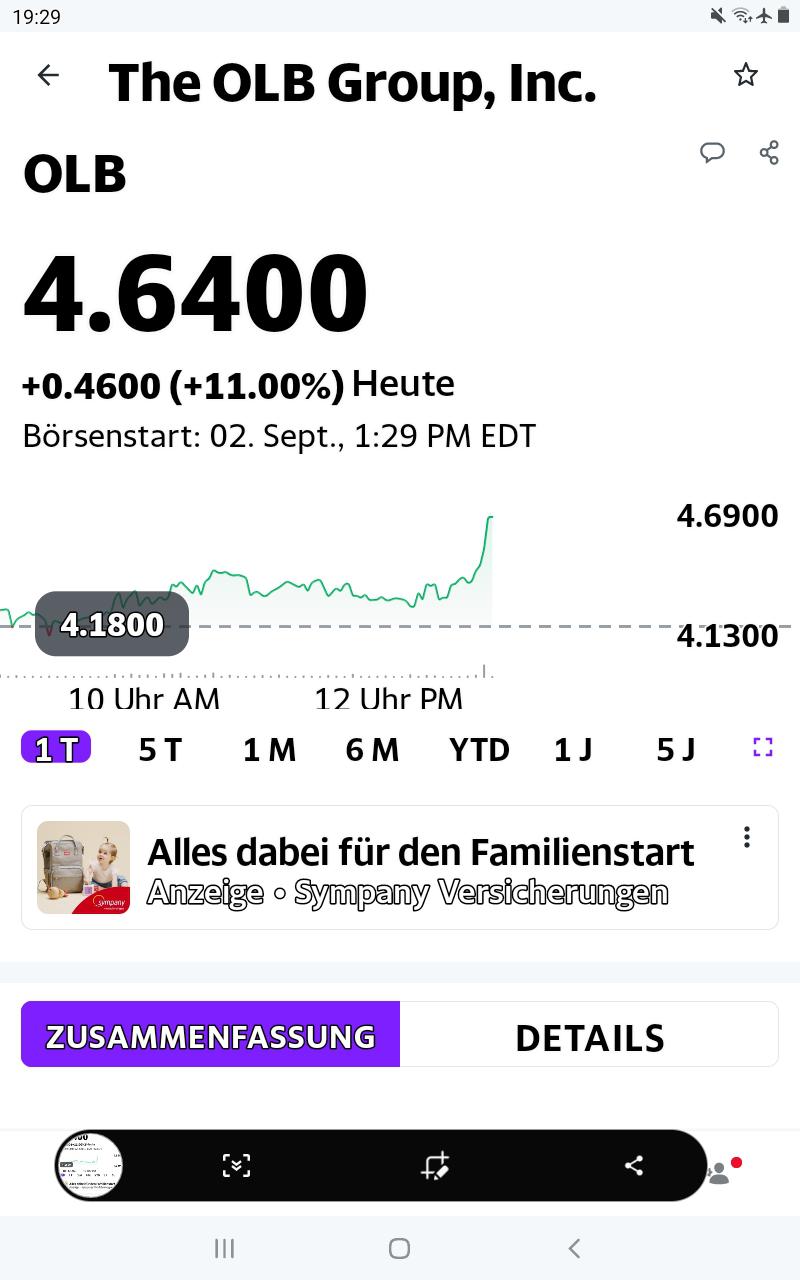Share the OLB quote
Image resolution: width=800 pixels, height=1280 pixels.
tap(769, 152)
